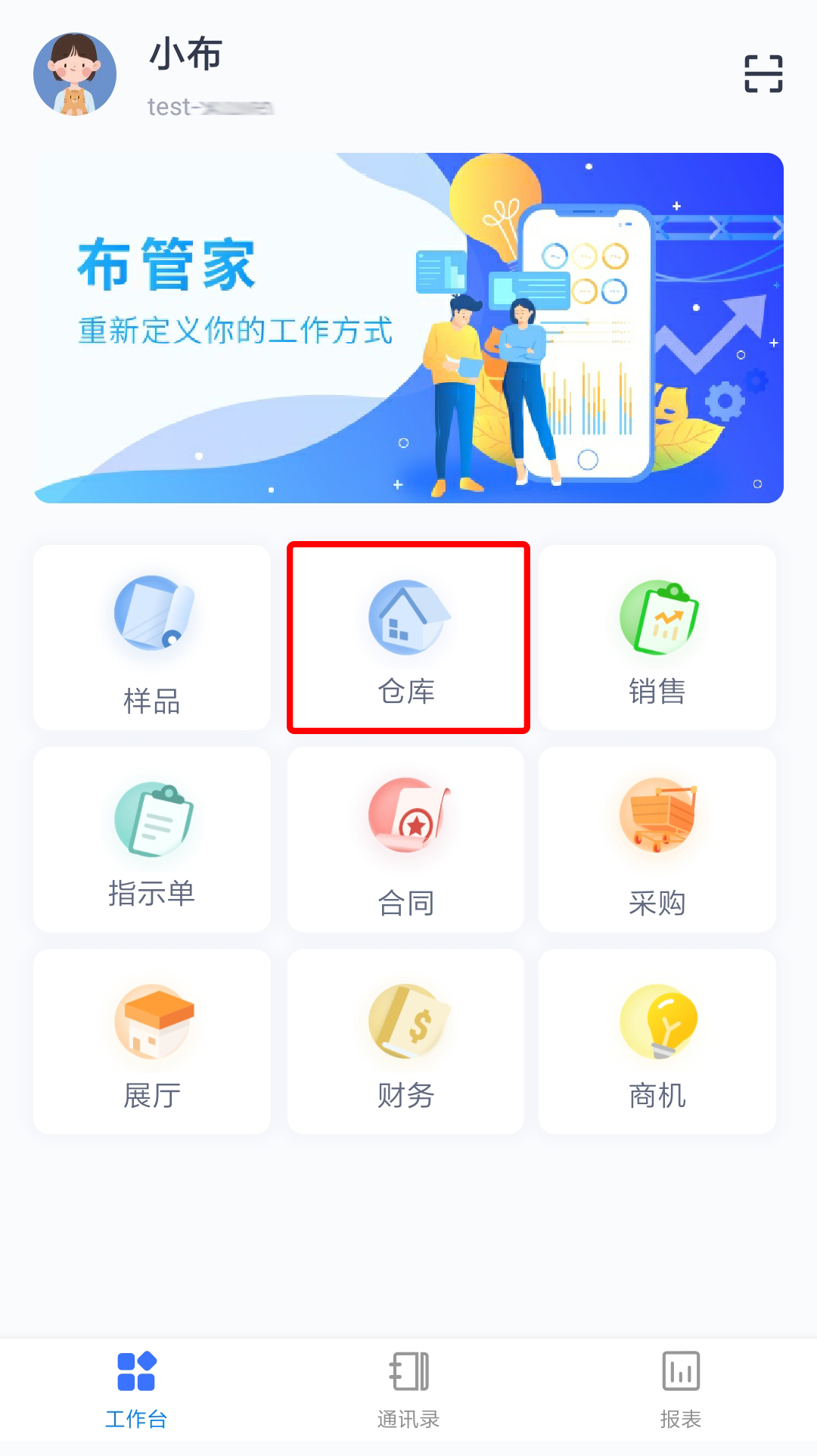The width and height of the screenshot is (817, 1456).
Task: Switch to the 工作台 tab
Action: click(x=136, y=1389)
